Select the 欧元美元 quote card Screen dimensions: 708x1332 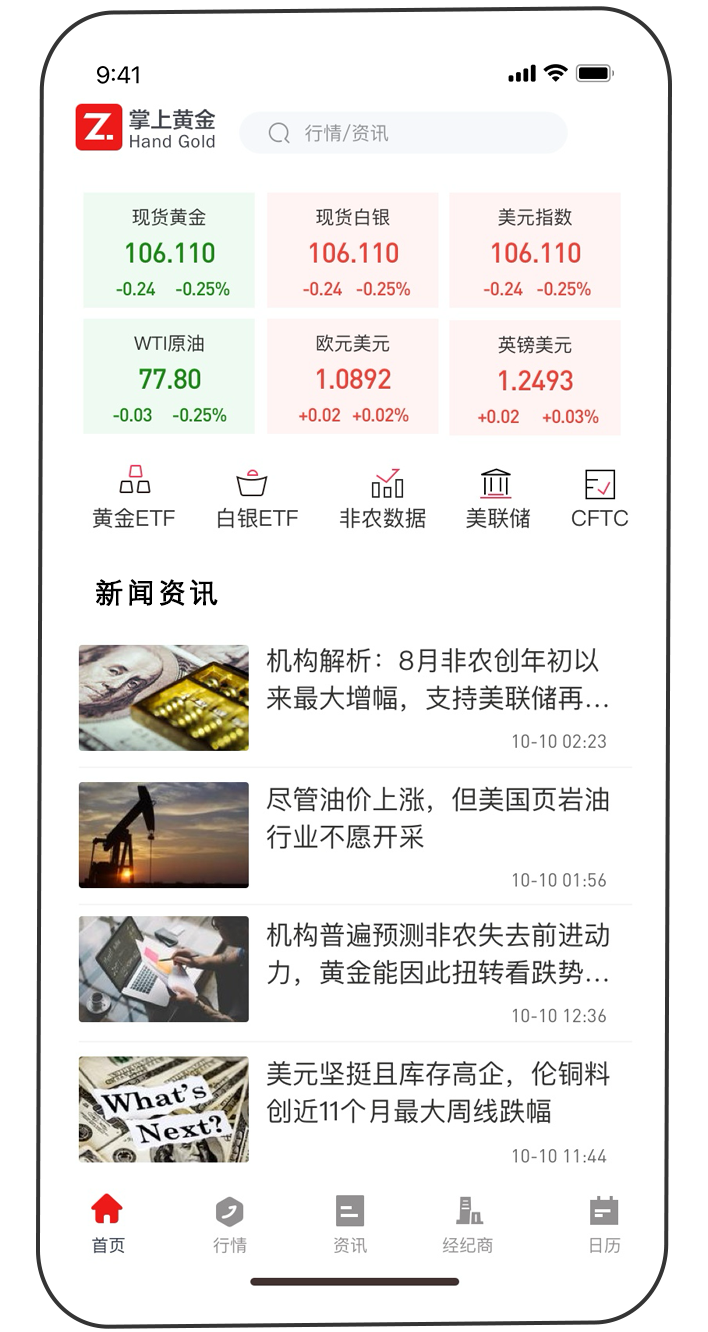coord(353,377)
